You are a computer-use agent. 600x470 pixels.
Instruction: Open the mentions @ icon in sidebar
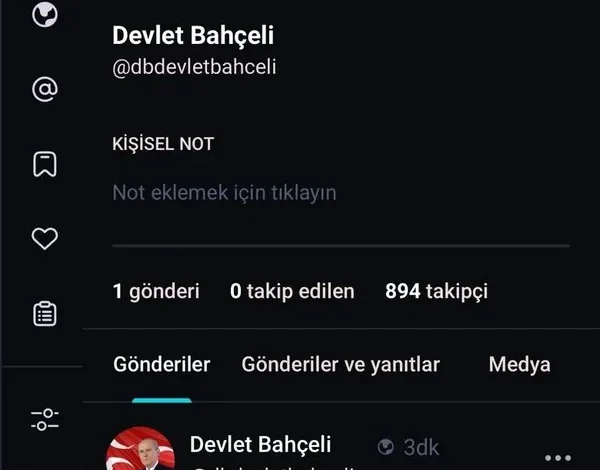pyautogui.click(x=44, y=90)
